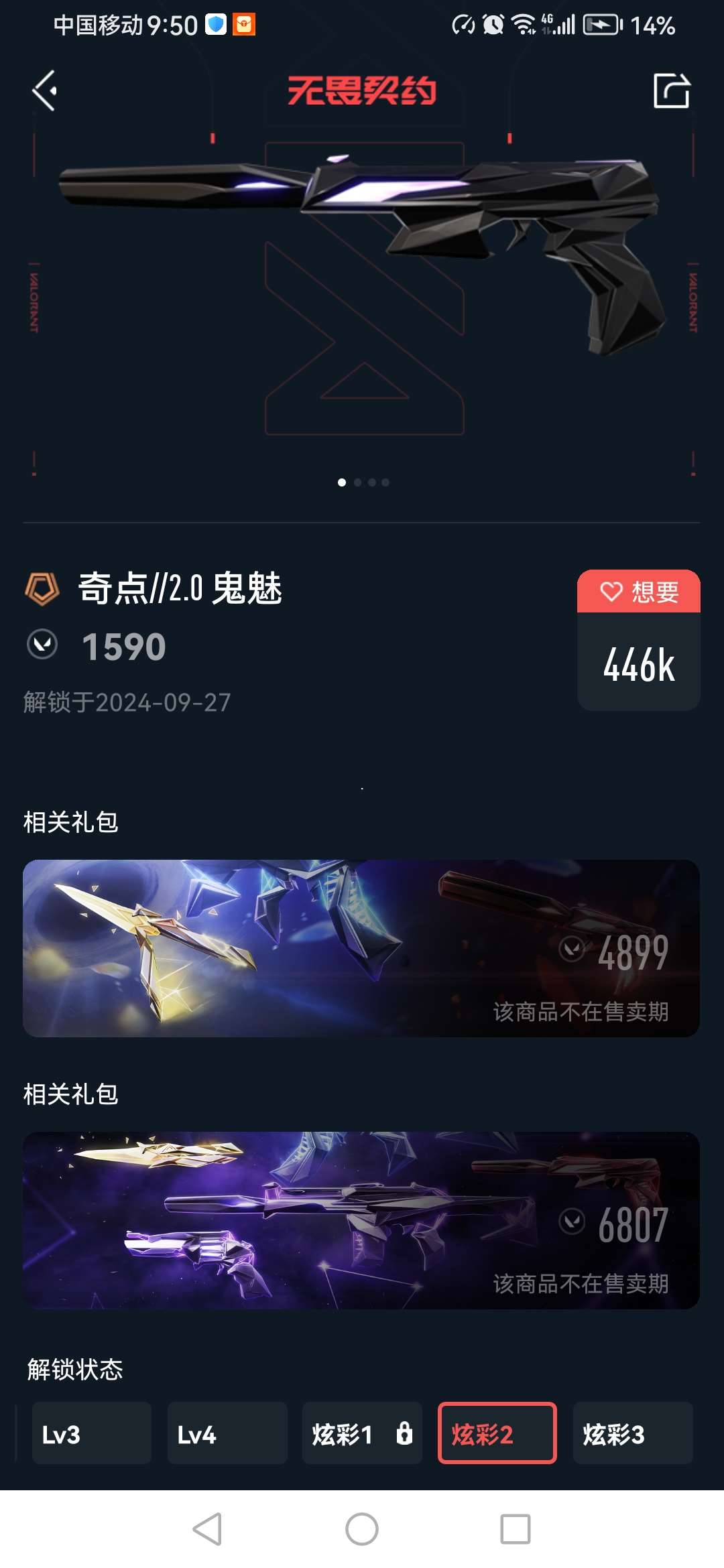This screenshot has height=1568, width=724.
Task: Tap the system home button
Action: (362, 1529)
